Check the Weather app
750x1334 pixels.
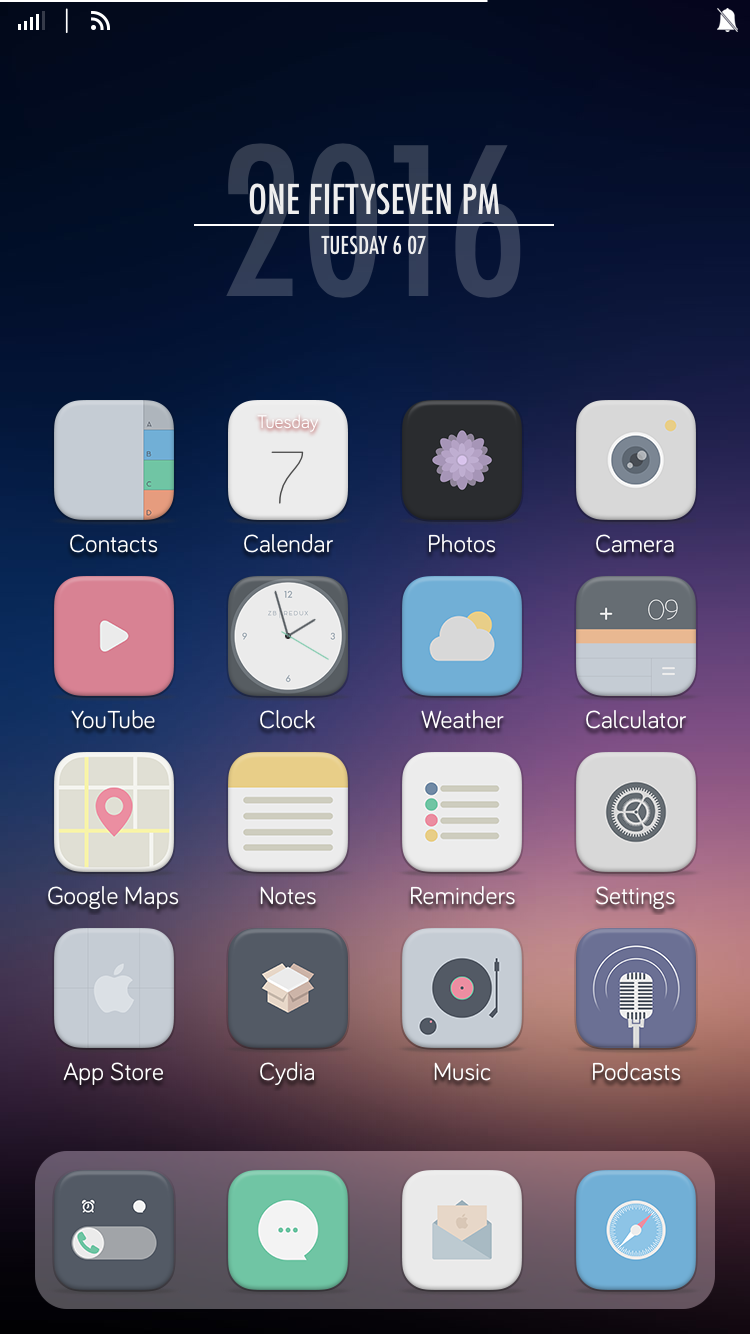462,636
